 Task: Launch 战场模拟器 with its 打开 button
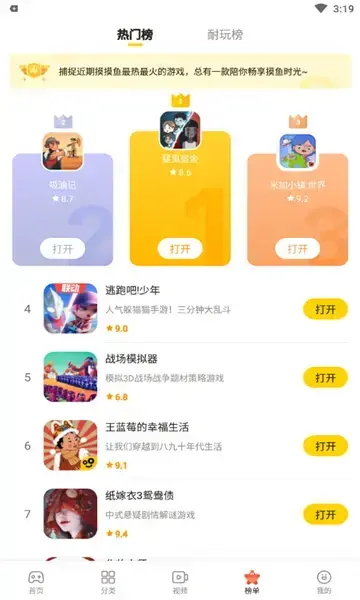tap(325, 378)
